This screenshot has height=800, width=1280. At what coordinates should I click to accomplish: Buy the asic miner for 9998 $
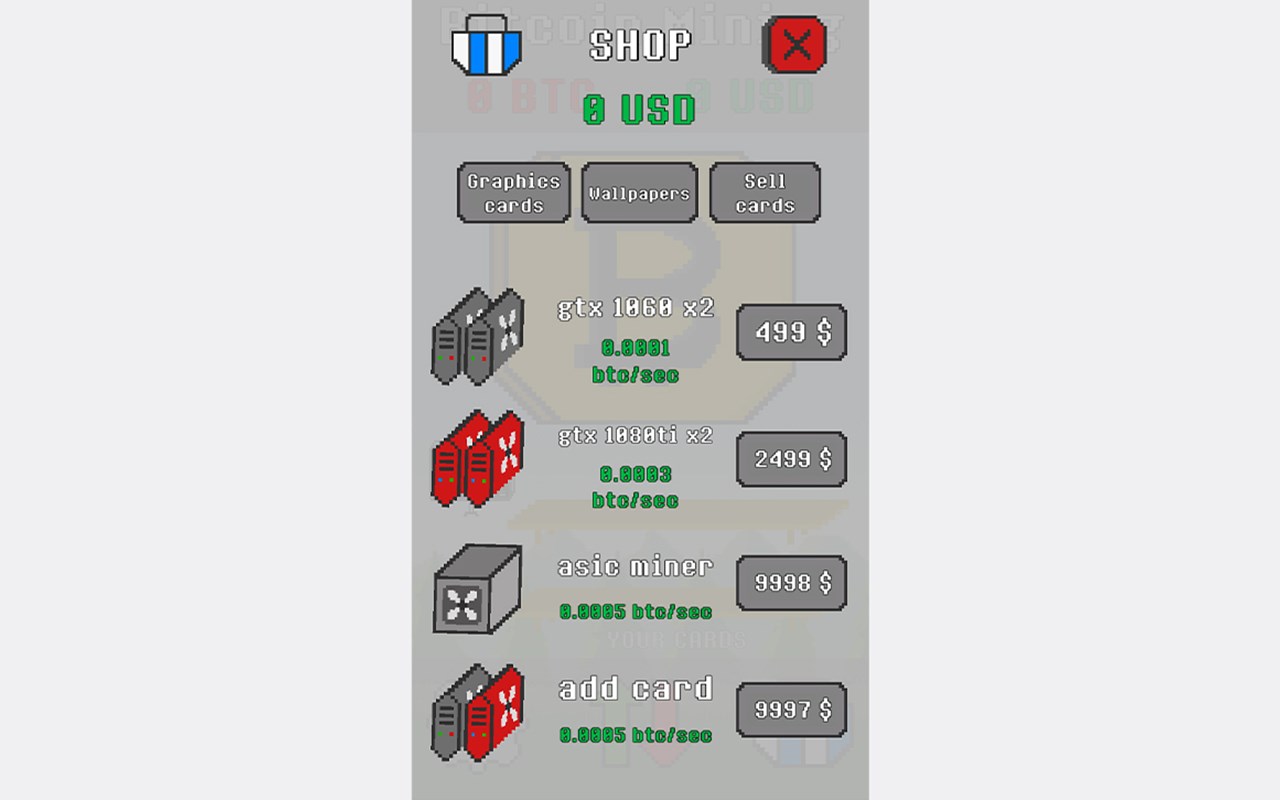tap(791, 583)
